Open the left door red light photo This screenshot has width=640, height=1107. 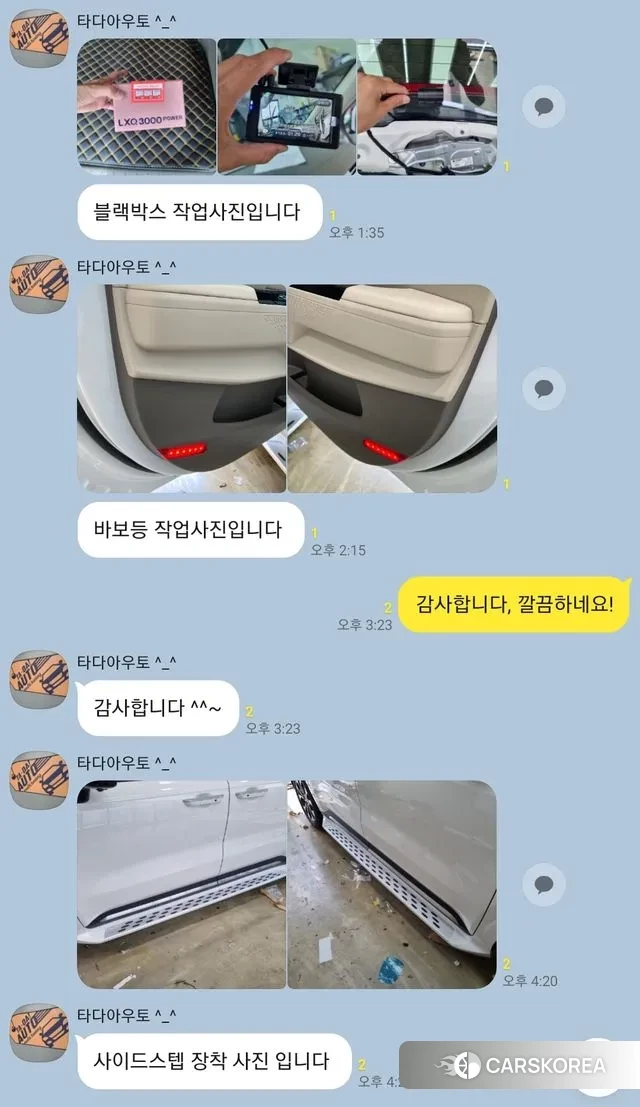(181, 388)
